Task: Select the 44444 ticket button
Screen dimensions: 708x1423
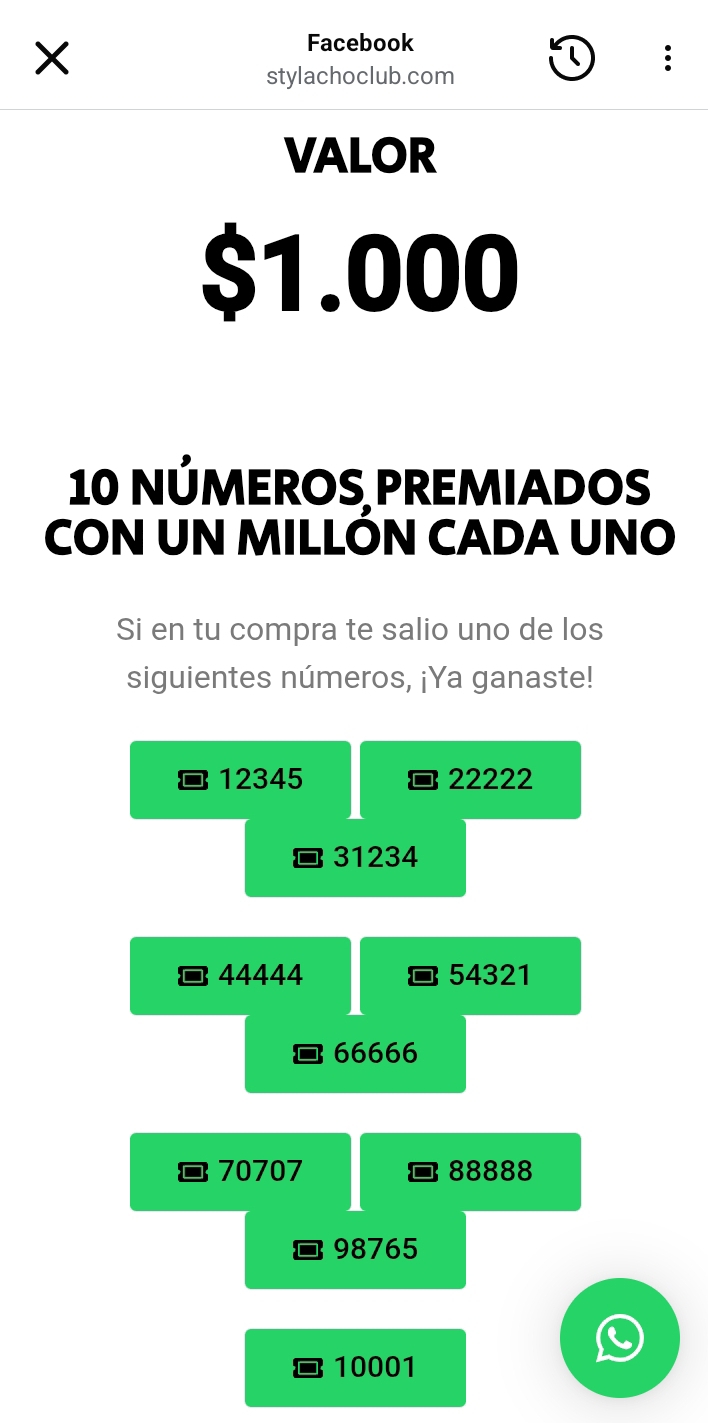Action: click(x=240, y=975)
